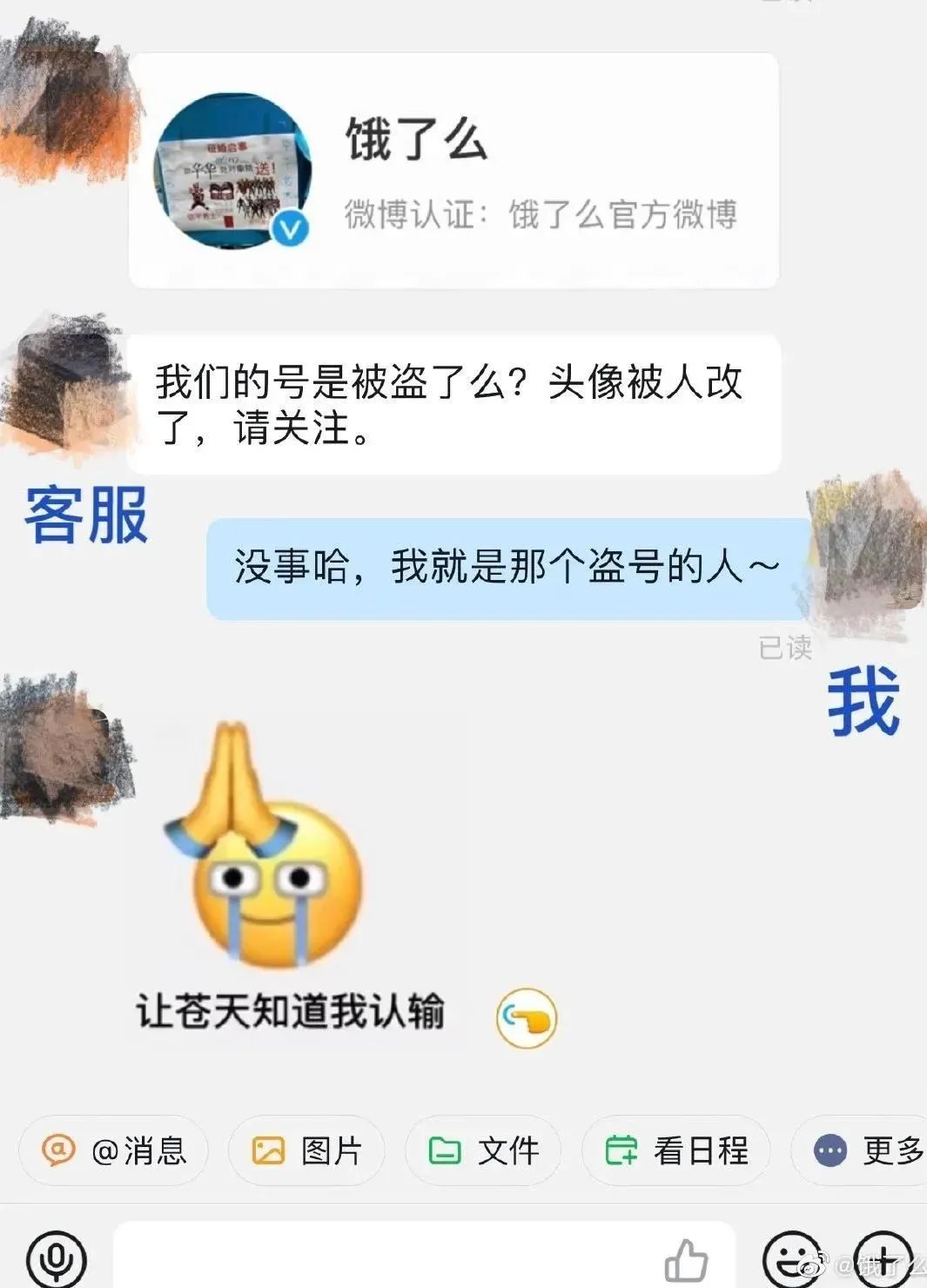927x1288 pixels.
Task: Open the shared 饿了么 Weibo profile card
Action: click(453, 171)
